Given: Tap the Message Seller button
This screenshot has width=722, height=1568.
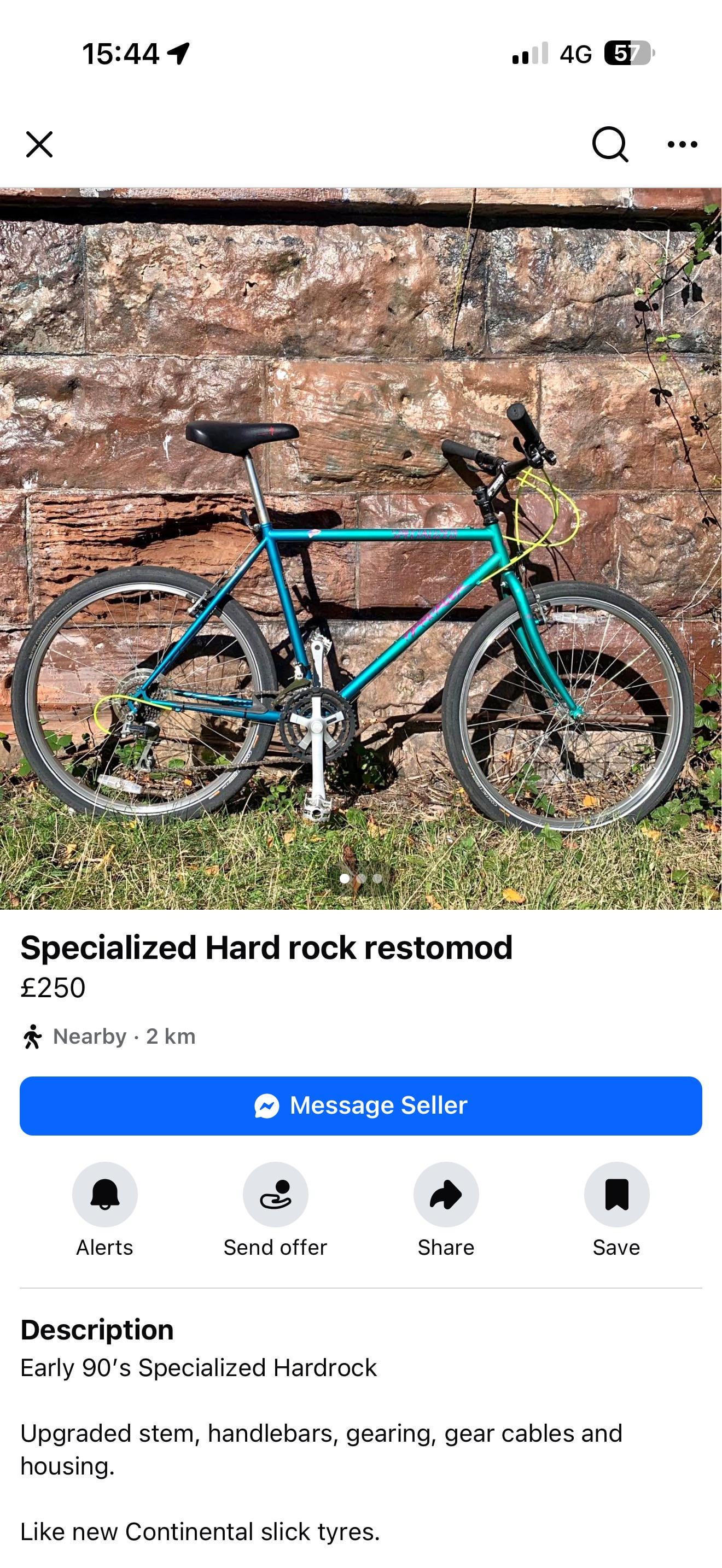Looking at the screenshot, I should [x=360, y=1105].
